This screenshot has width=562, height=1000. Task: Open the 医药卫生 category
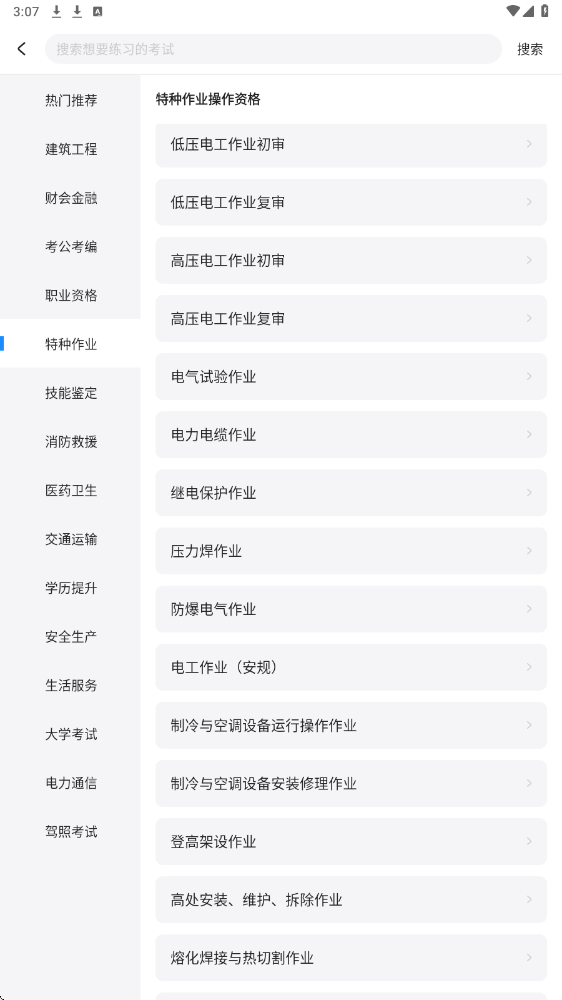coord(71,490)
